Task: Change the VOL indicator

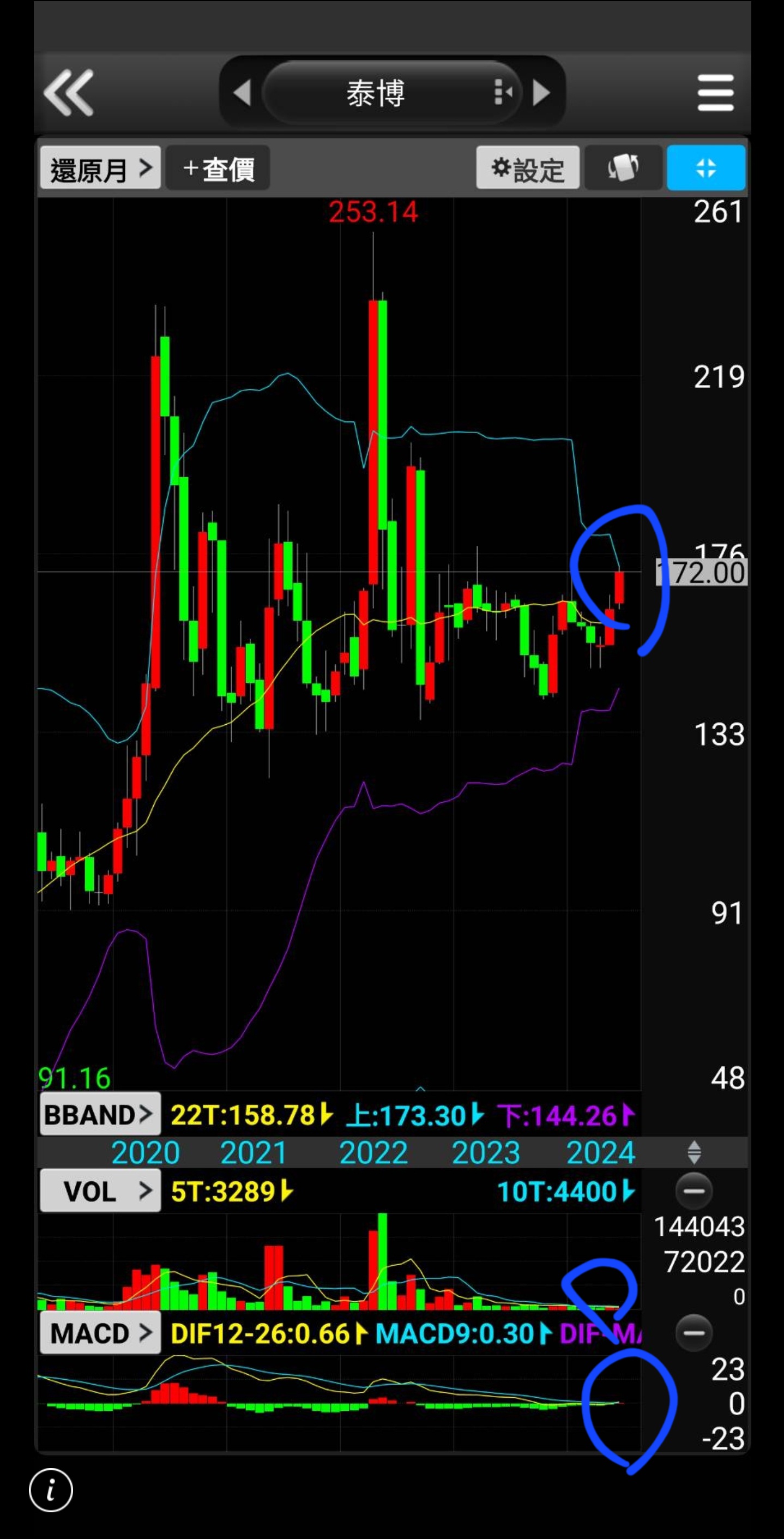Action: point(100,1191)
